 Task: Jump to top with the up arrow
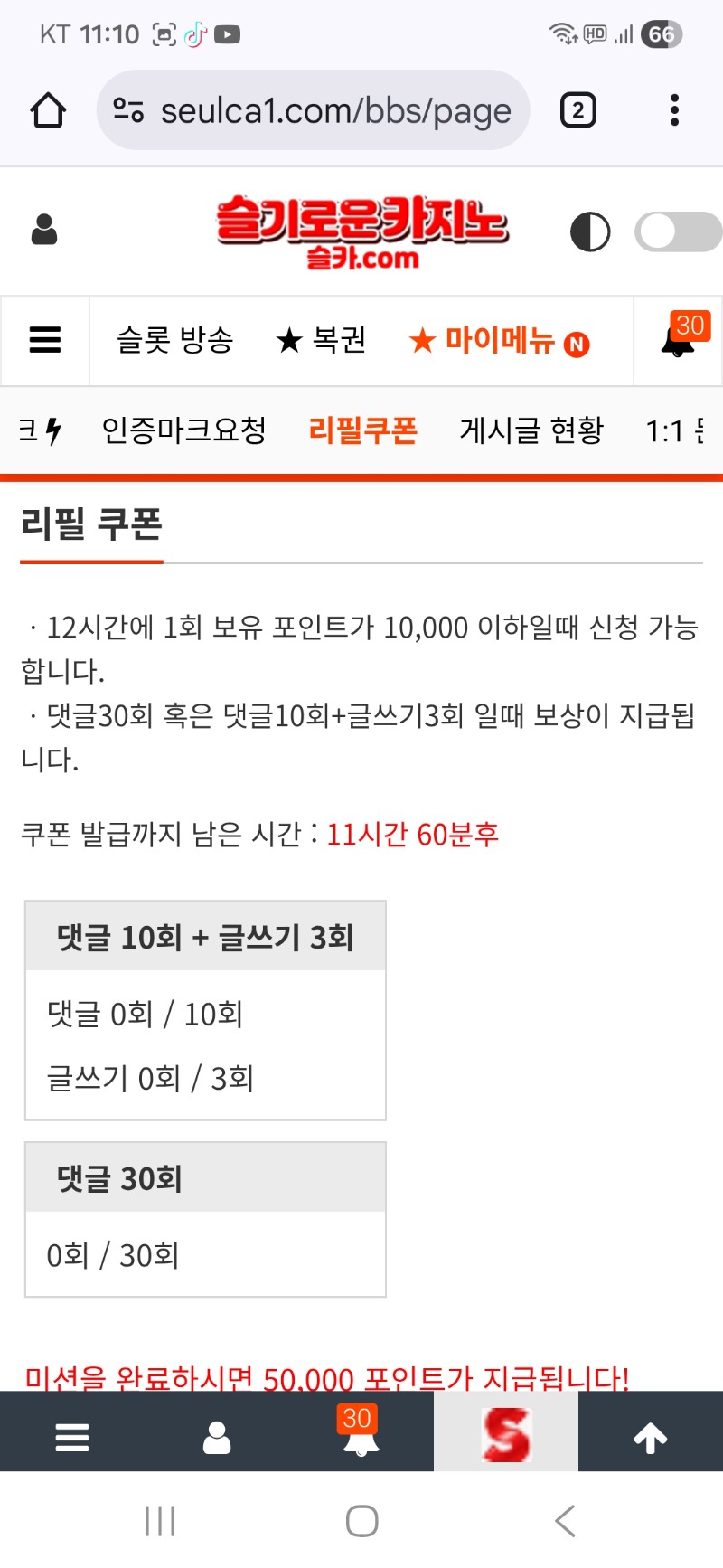[650, 1437]
